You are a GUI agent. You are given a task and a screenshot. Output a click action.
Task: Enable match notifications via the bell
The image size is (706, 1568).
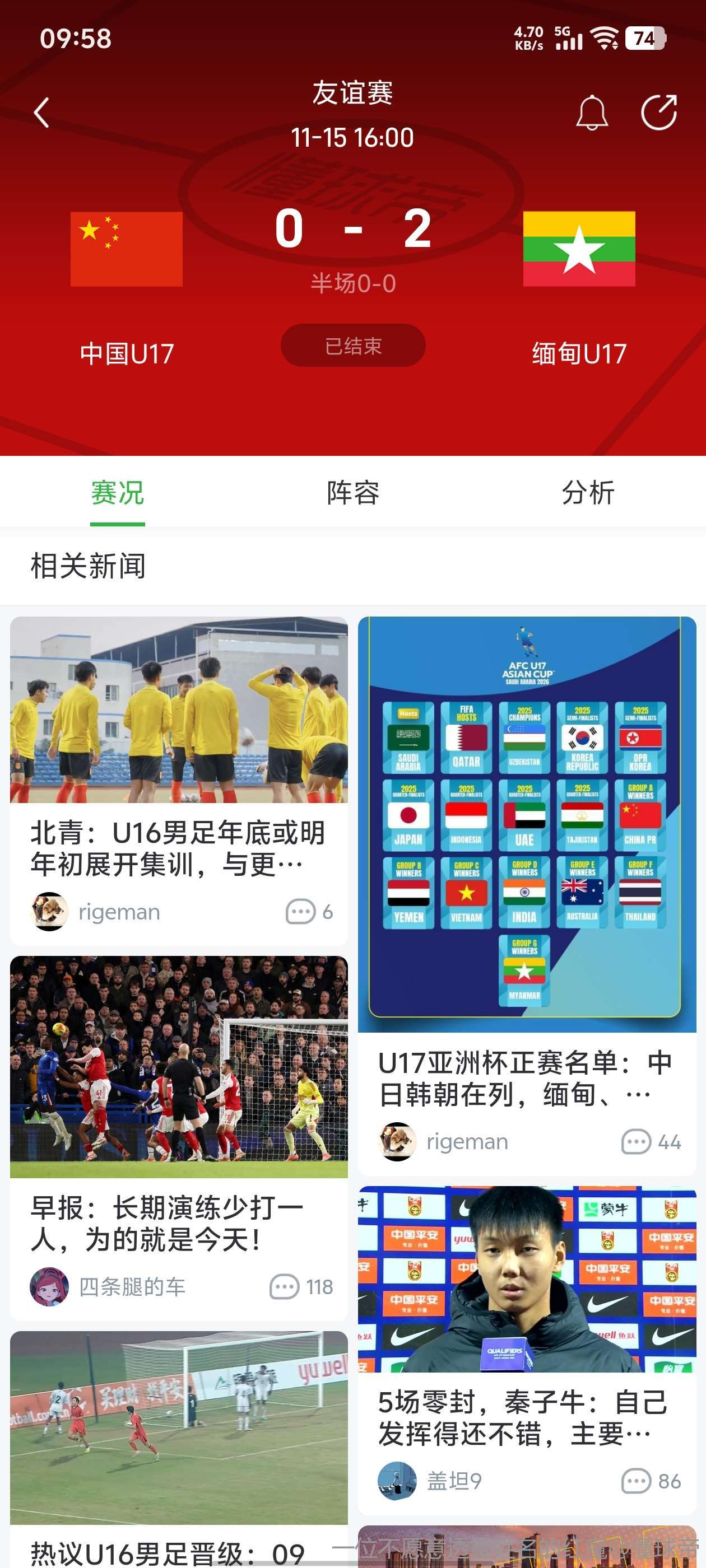coord(592,113)
